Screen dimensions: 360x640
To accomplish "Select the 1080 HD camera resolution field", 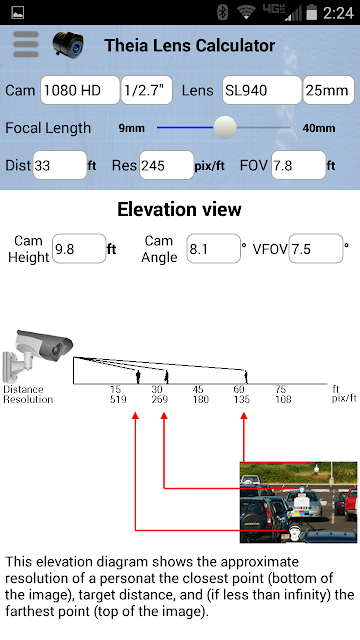I will [x=80, y=90].
